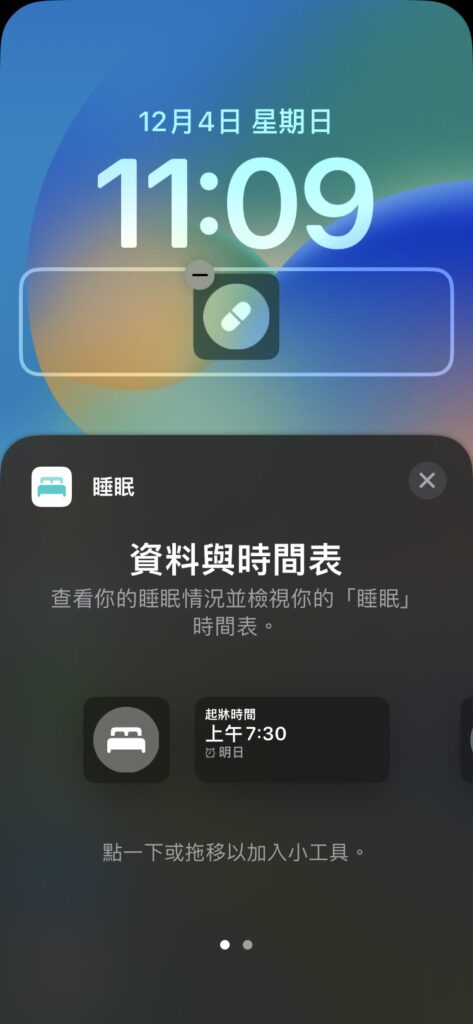The image size is (473, 1024).
Task: Close the Sleep widget panel
Action: [x=427, y=481]
